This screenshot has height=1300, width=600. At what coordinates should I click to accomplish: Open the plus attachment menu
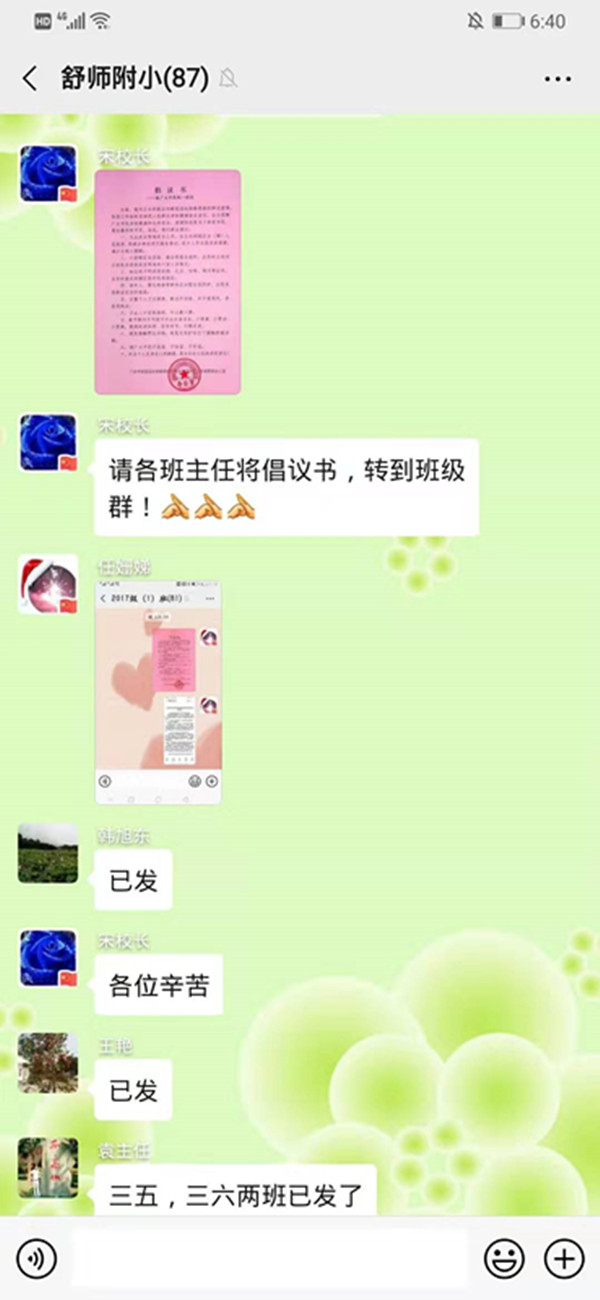(563, 1258)
